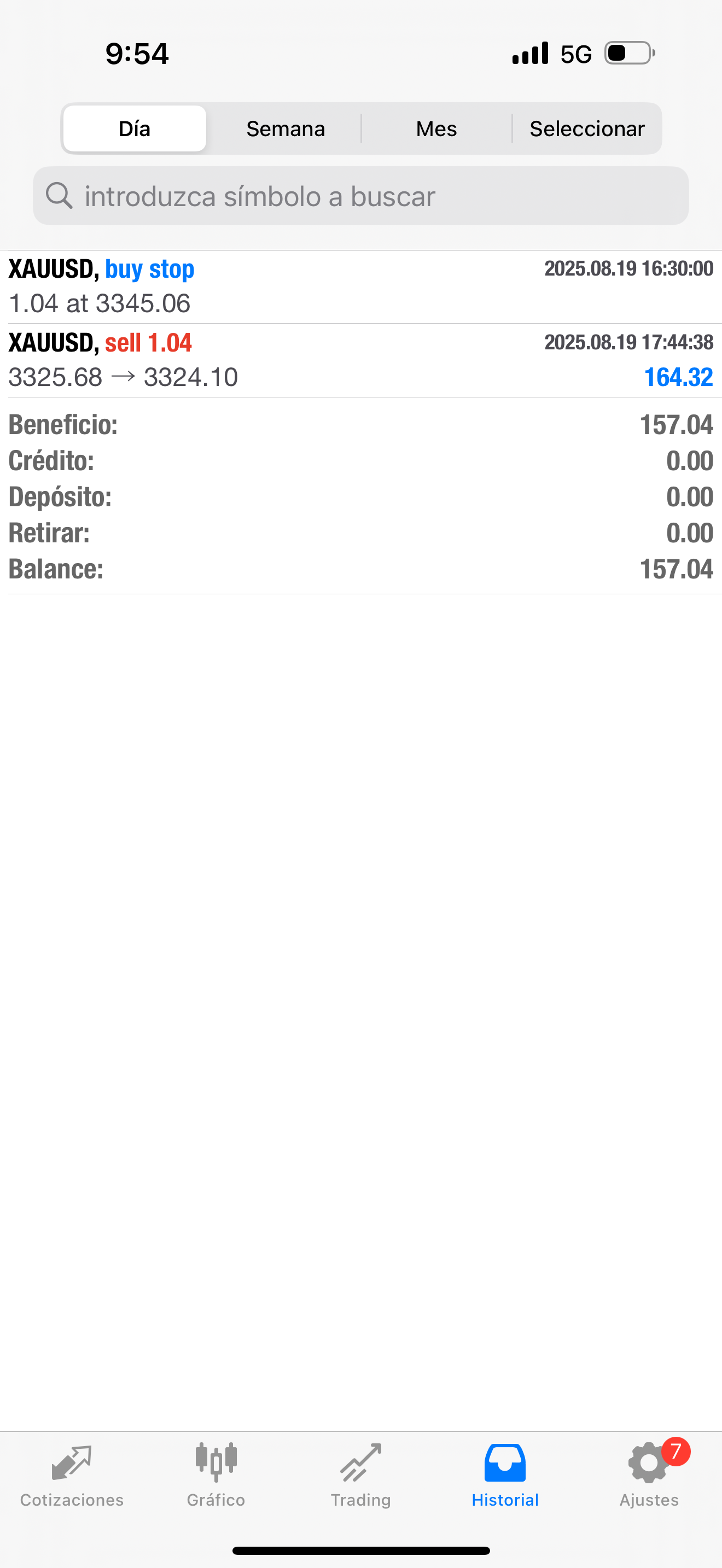Open the Seleccionar custom period option
Screen dimensions: 722x1568
coord(587,128)
